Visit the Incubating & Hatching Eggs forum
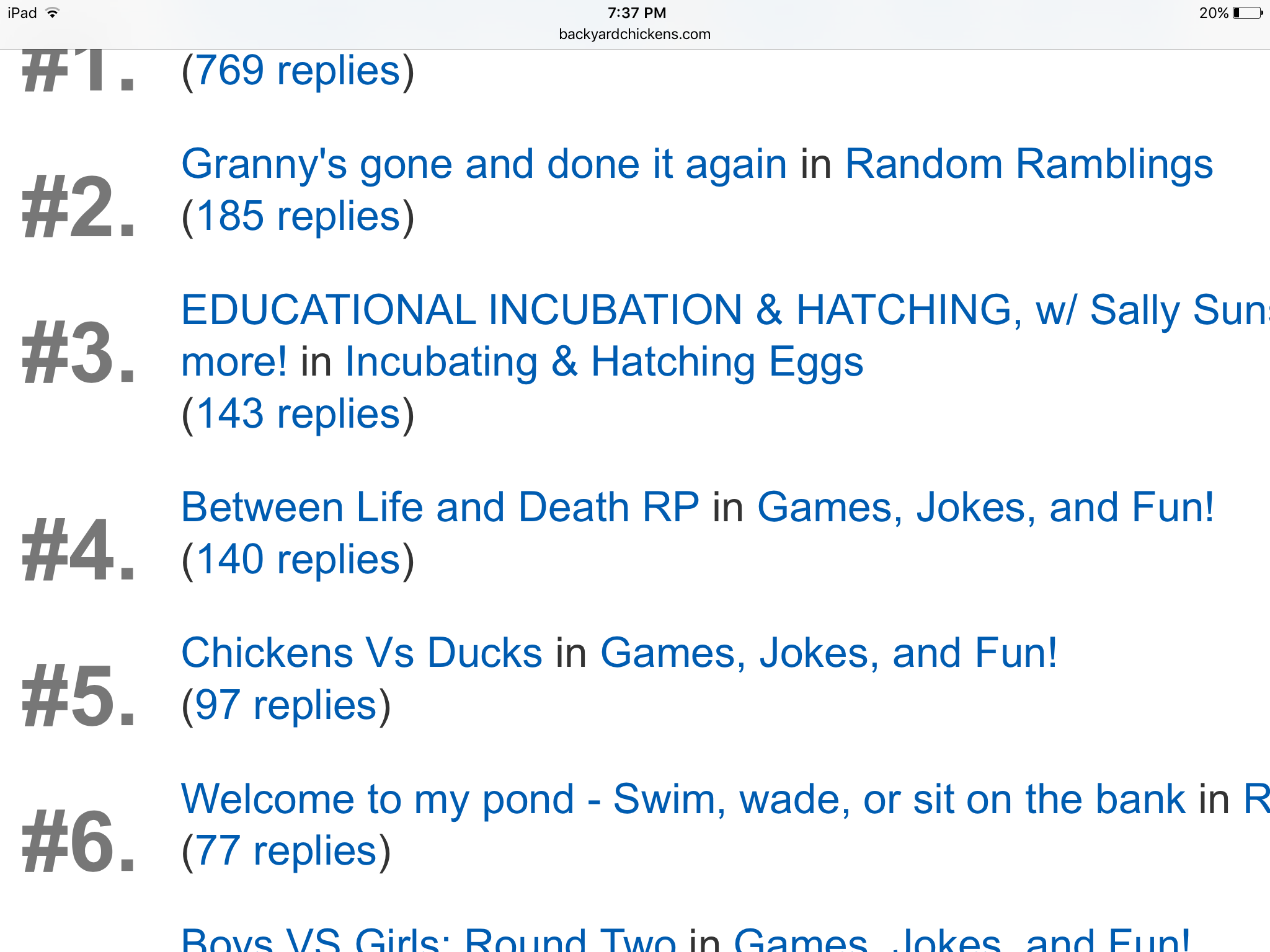Screen dimensions: 1270x952 click(x=604, y=362)
